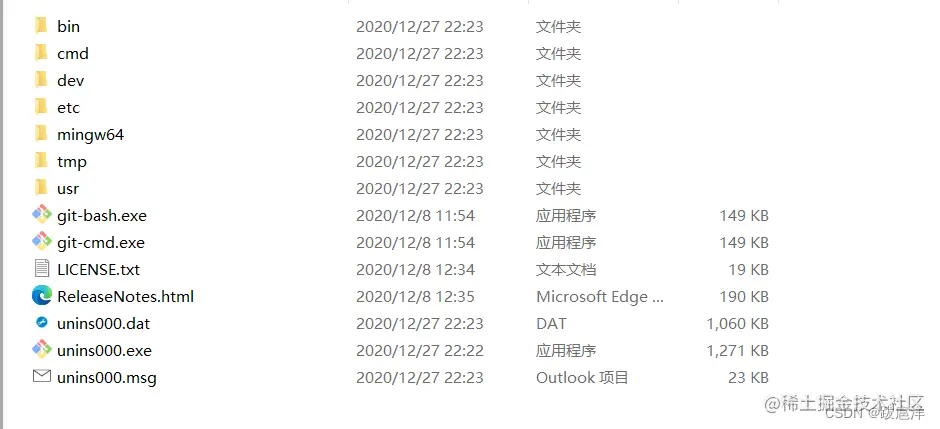This screenshot has height=429, width=940.
Task: Select the dev folder
Action: pyautogui.click(x=70, y=80)
